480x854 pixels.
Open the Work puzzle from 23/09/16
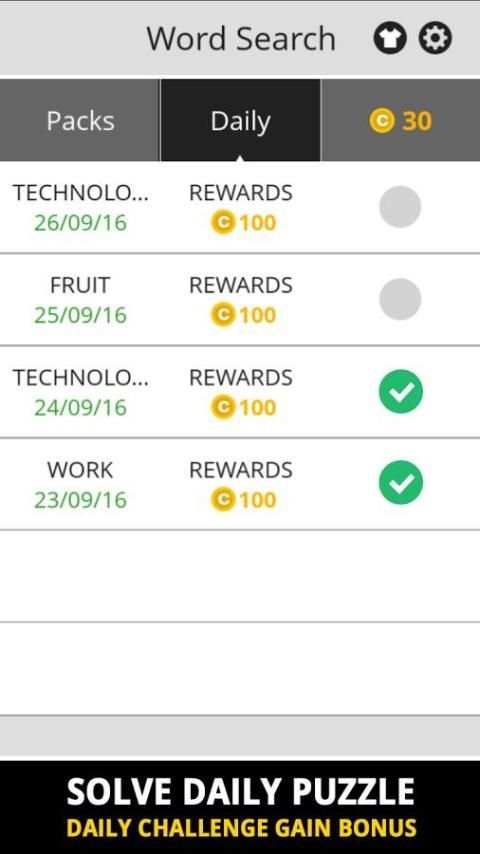coord(240,484)
